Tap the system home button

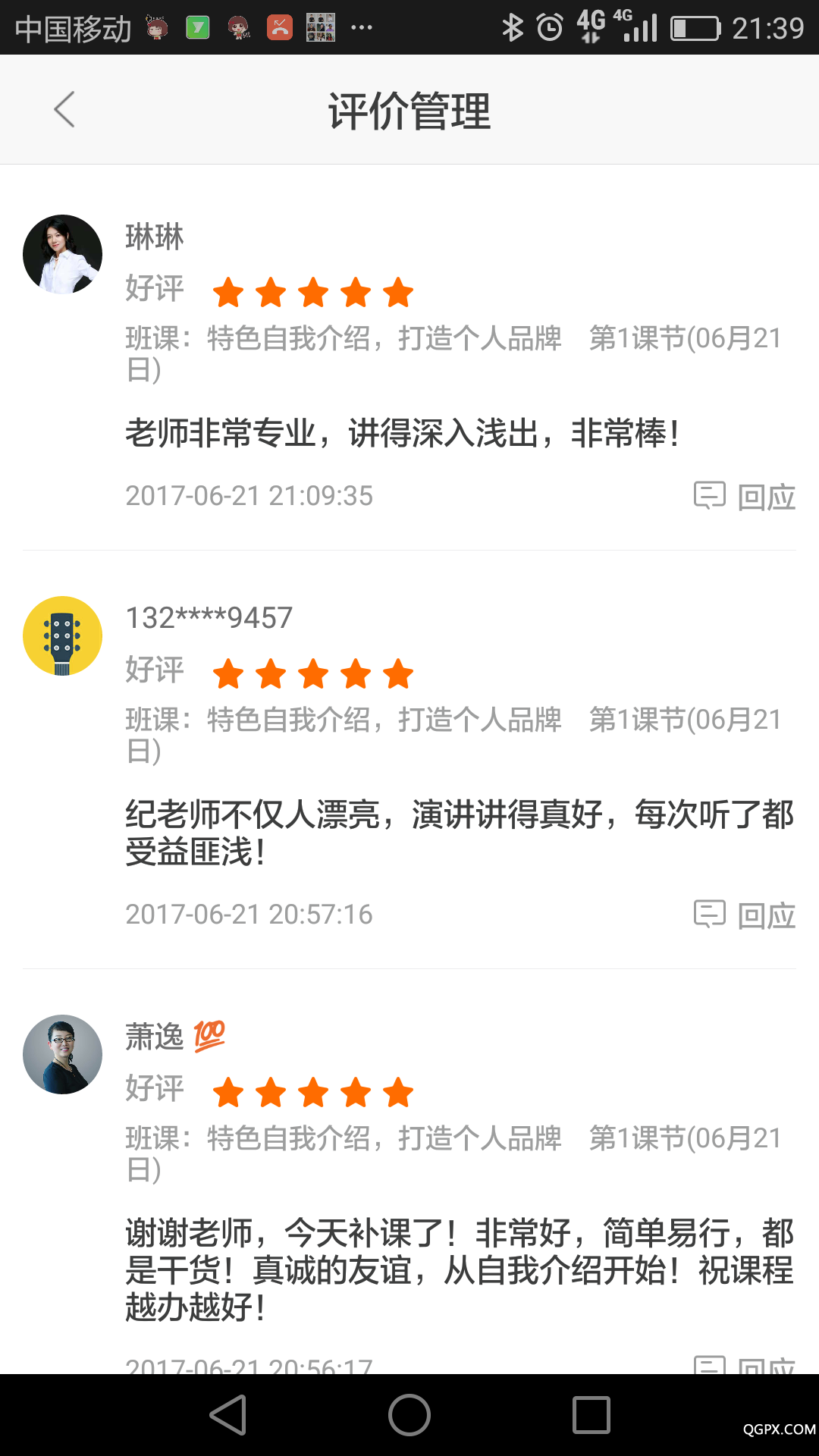point(409,1415)
